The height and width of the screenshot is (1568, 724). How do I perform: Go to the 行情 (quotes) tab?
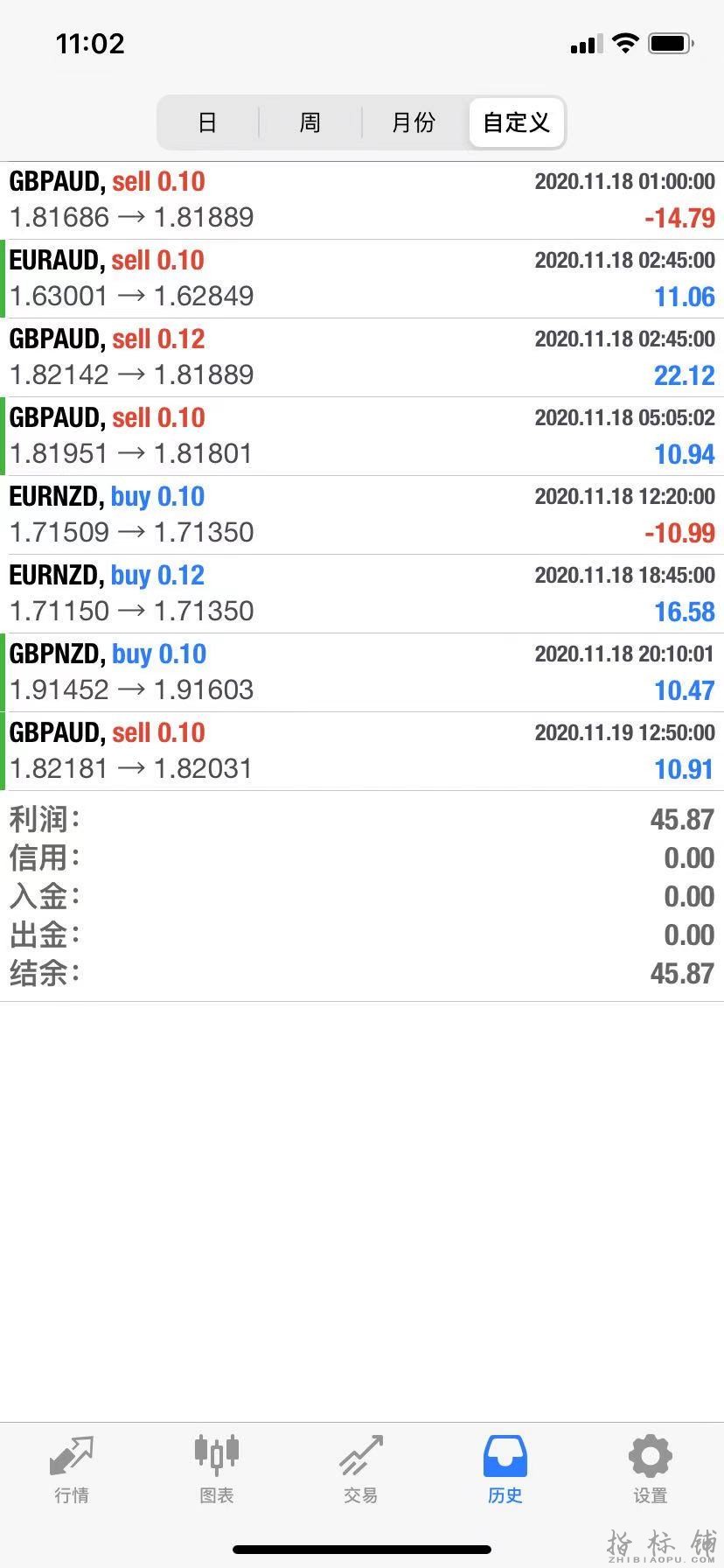[x=72, y=1470]
